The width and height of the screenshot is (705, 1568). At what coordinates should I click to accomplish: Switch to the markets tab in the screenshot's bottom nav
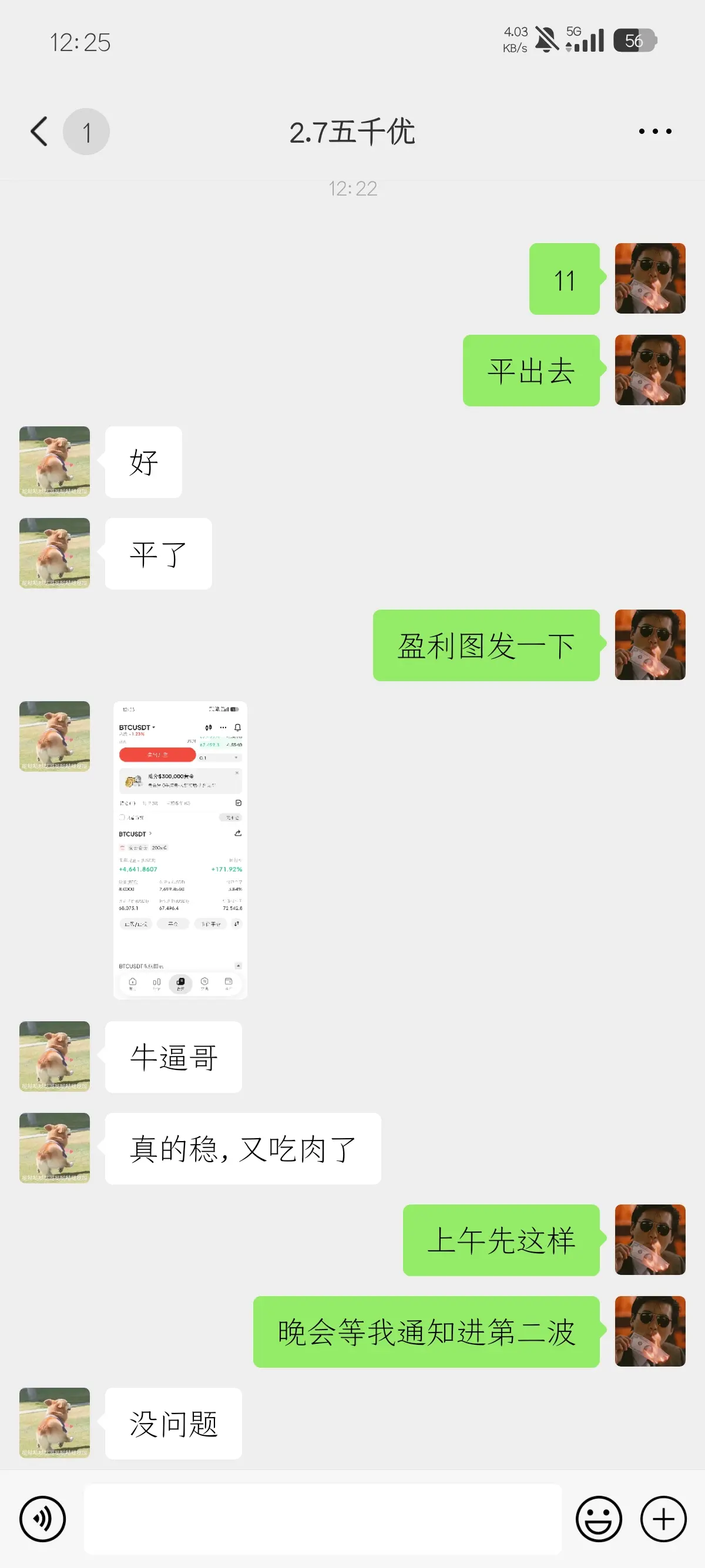[156, 981]
